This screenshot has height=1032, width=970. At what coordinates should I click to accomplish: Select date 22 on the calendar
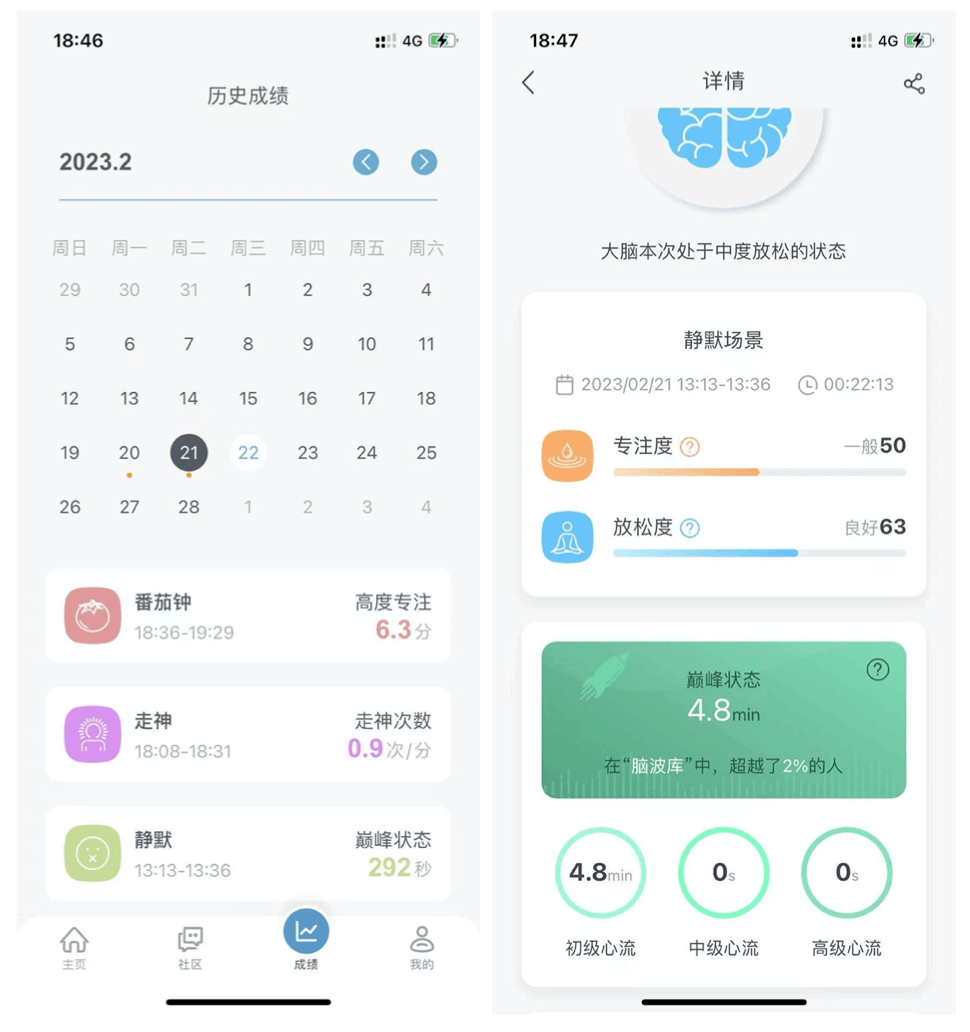(248, 453)
